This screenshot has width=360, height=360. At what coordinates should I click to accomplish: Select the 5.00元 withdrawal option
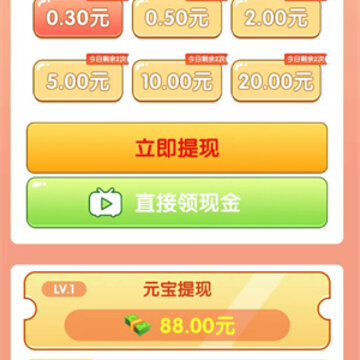pos(78,81)
